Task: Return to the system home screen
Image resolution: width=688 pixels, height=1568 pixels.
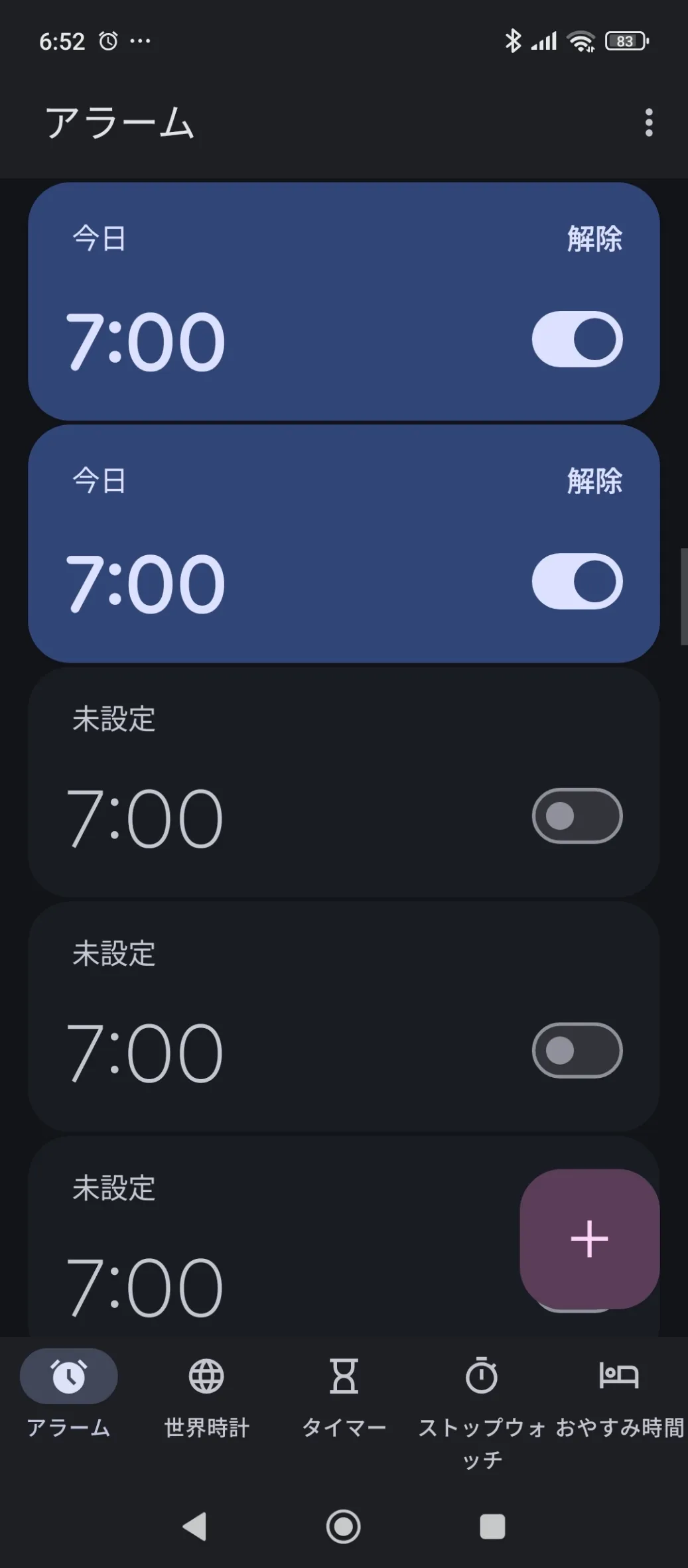Action: pos(344,1526)
